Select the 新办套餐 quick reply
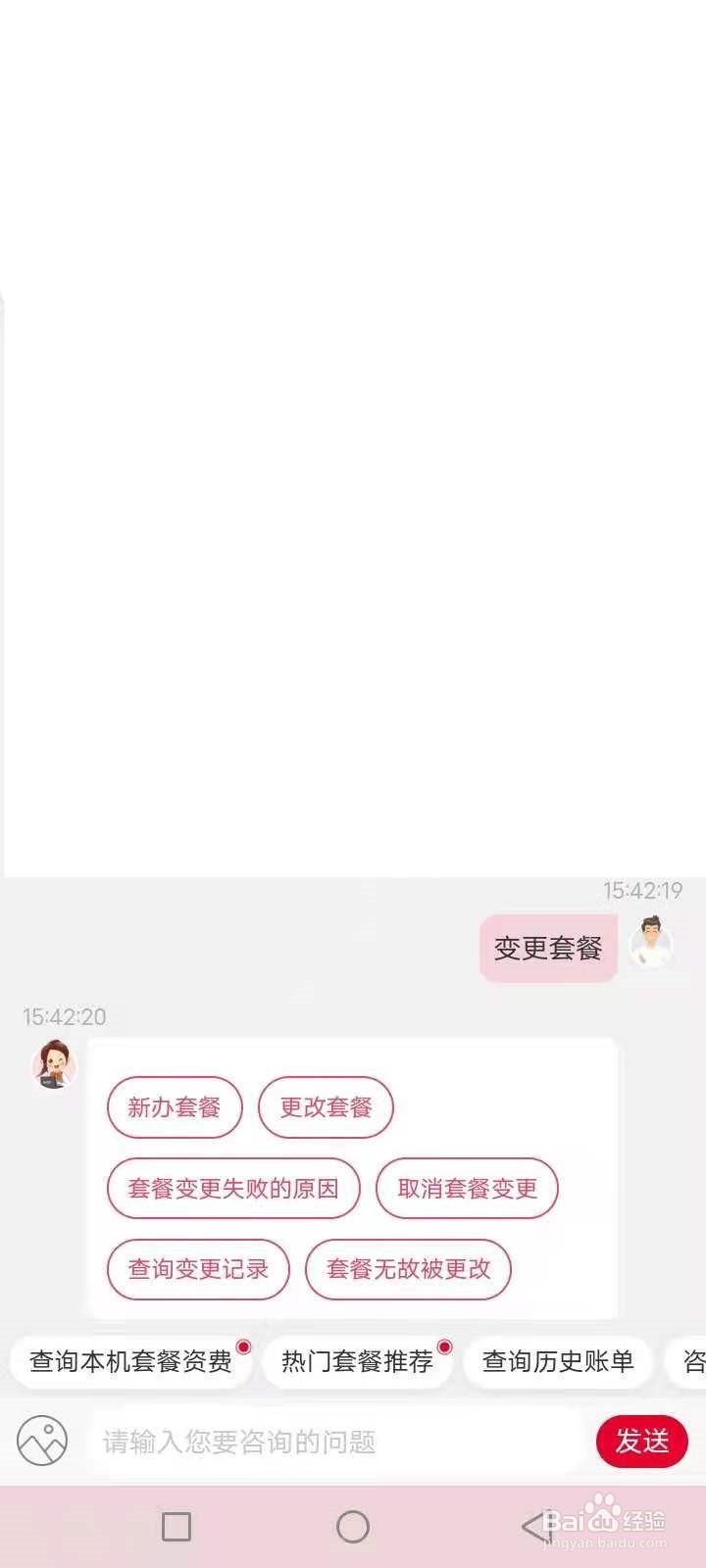Screen dimensions: 706x1568 [x=175, y=1107]
